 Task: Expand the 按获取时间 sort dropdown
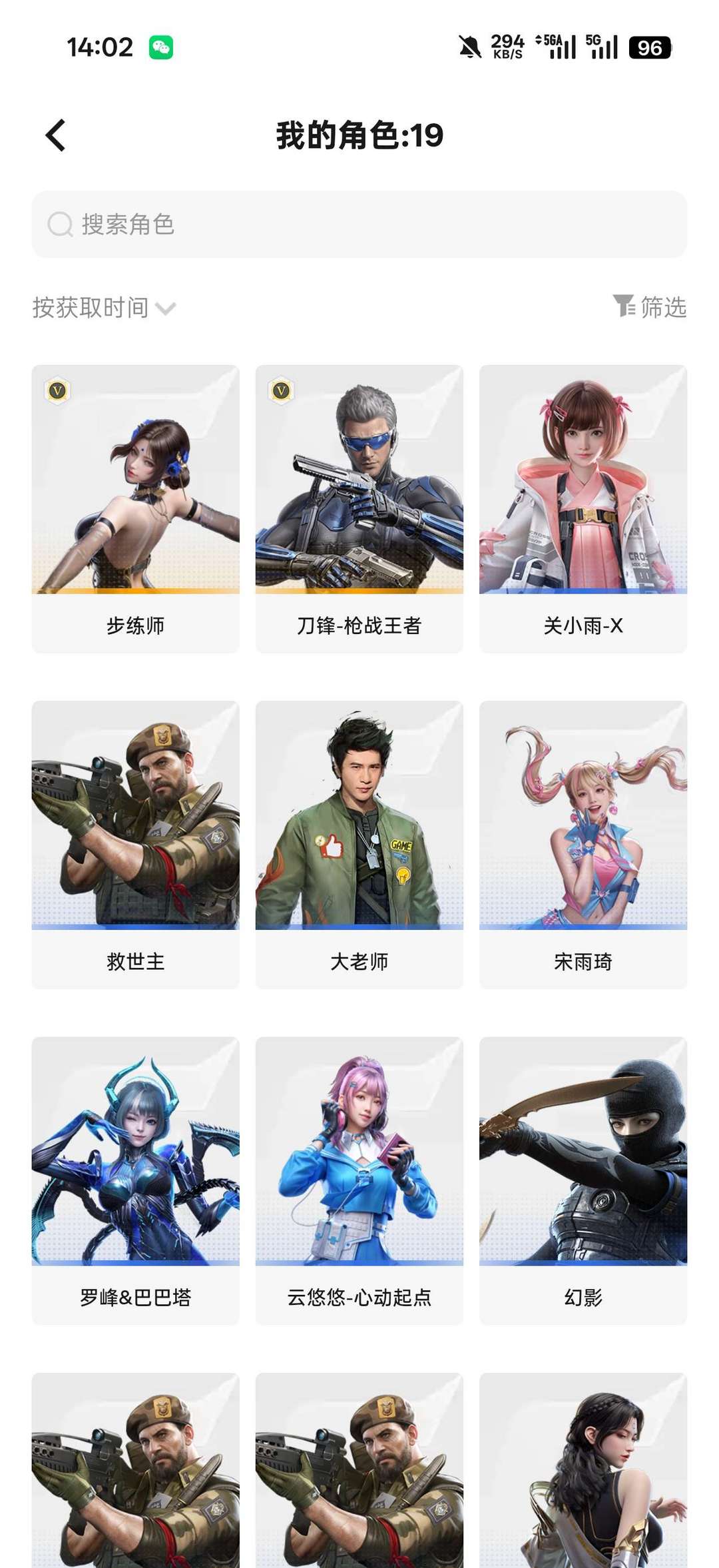(104, 308)
